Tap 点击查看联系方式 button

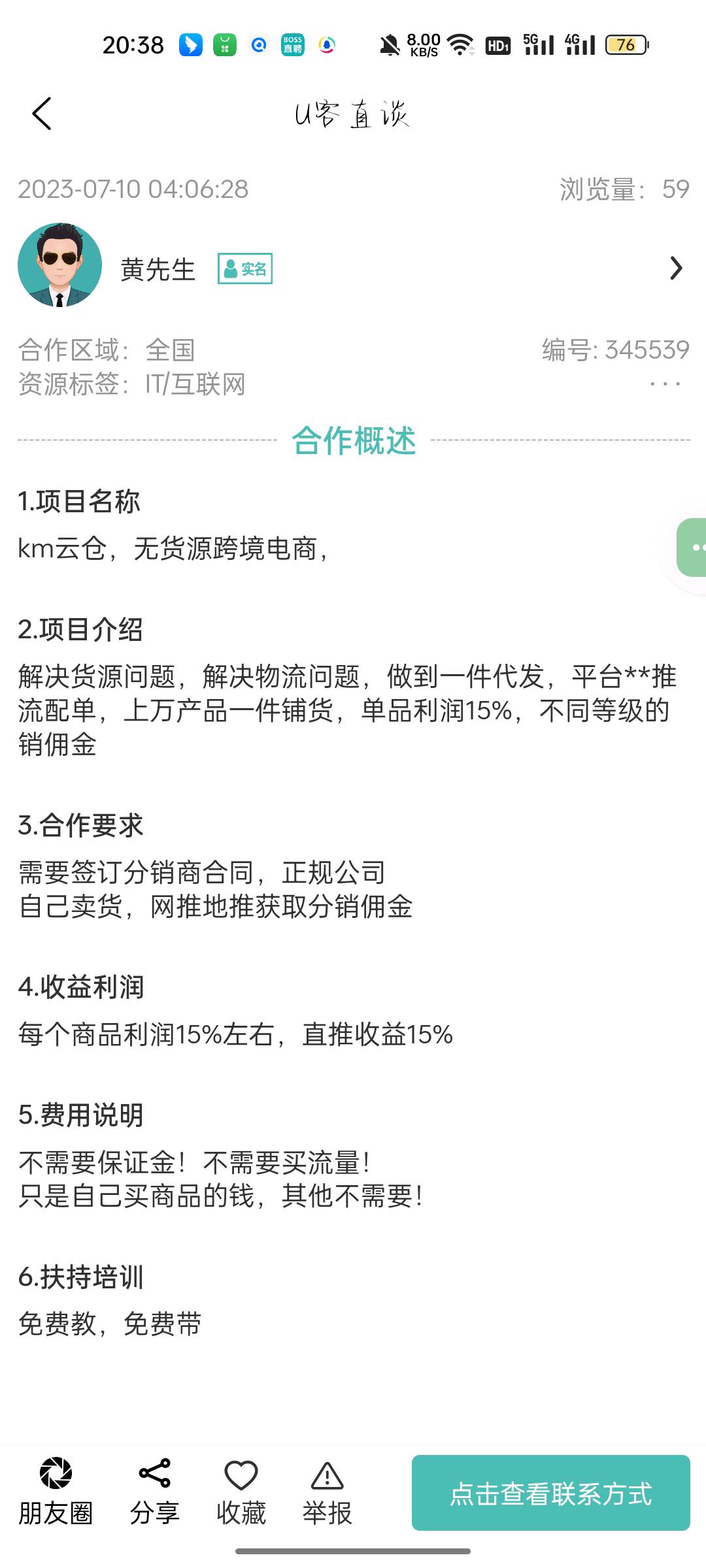point(551,1493)
